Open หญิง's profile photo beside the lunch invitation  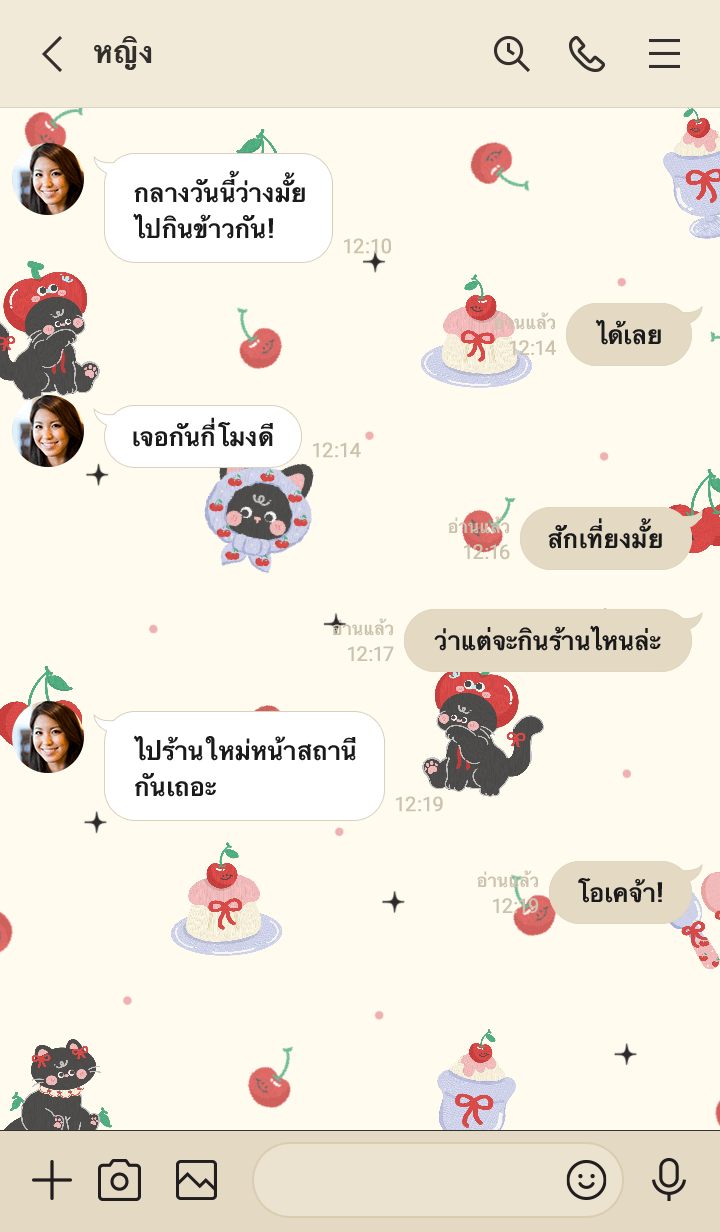coord(48,179)
